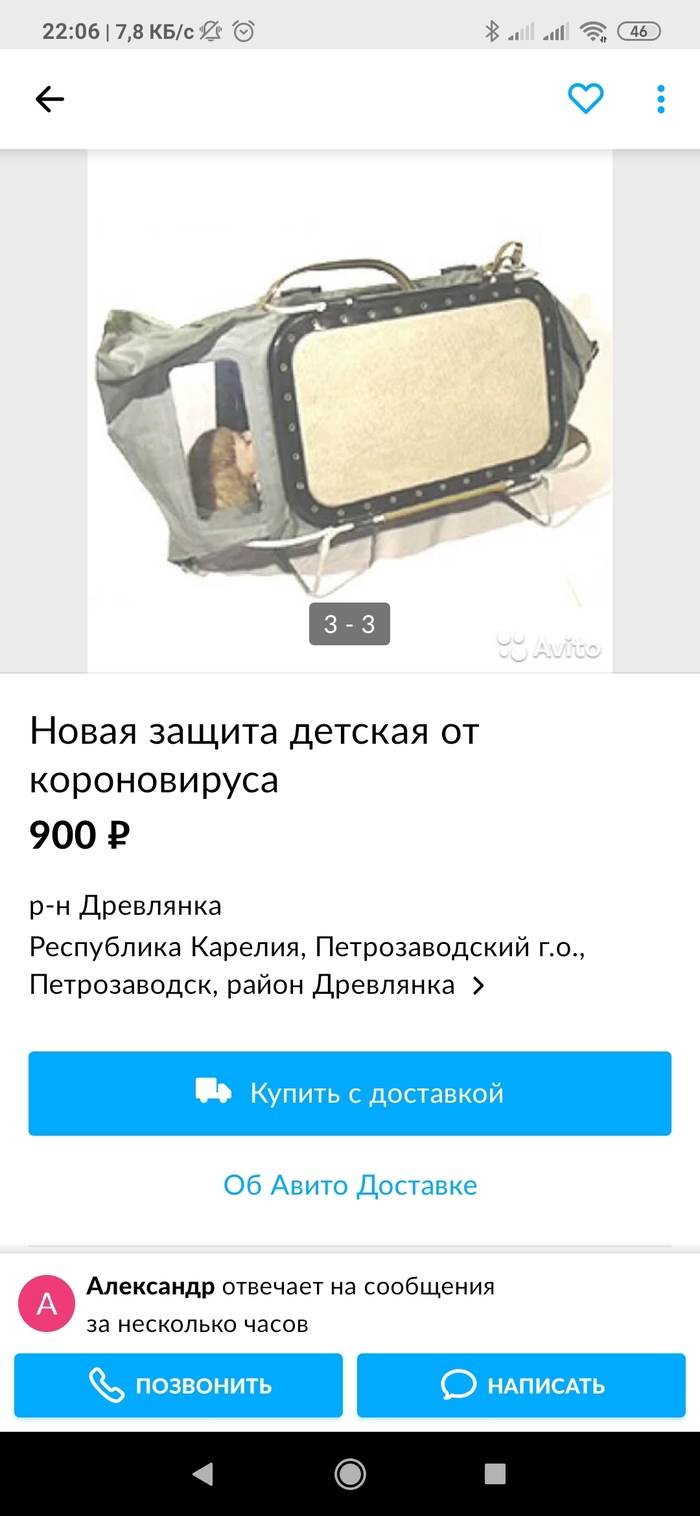Tap the system home button

pyautogui.click(x=350, y=1473)
